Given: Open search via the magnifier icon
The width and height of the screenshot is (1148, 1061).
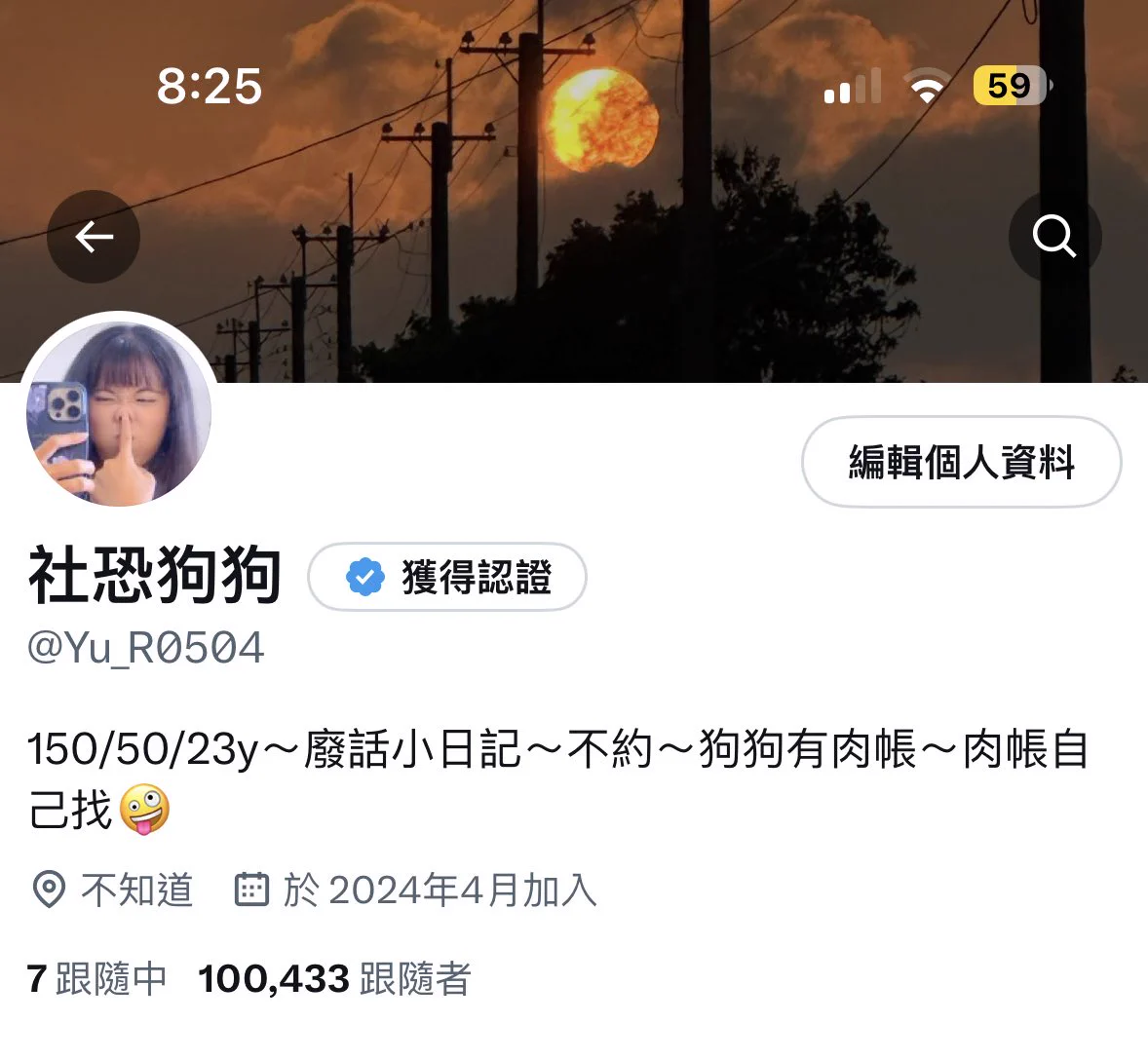Looking at the screenshot, I should [x=1054, y=237].
